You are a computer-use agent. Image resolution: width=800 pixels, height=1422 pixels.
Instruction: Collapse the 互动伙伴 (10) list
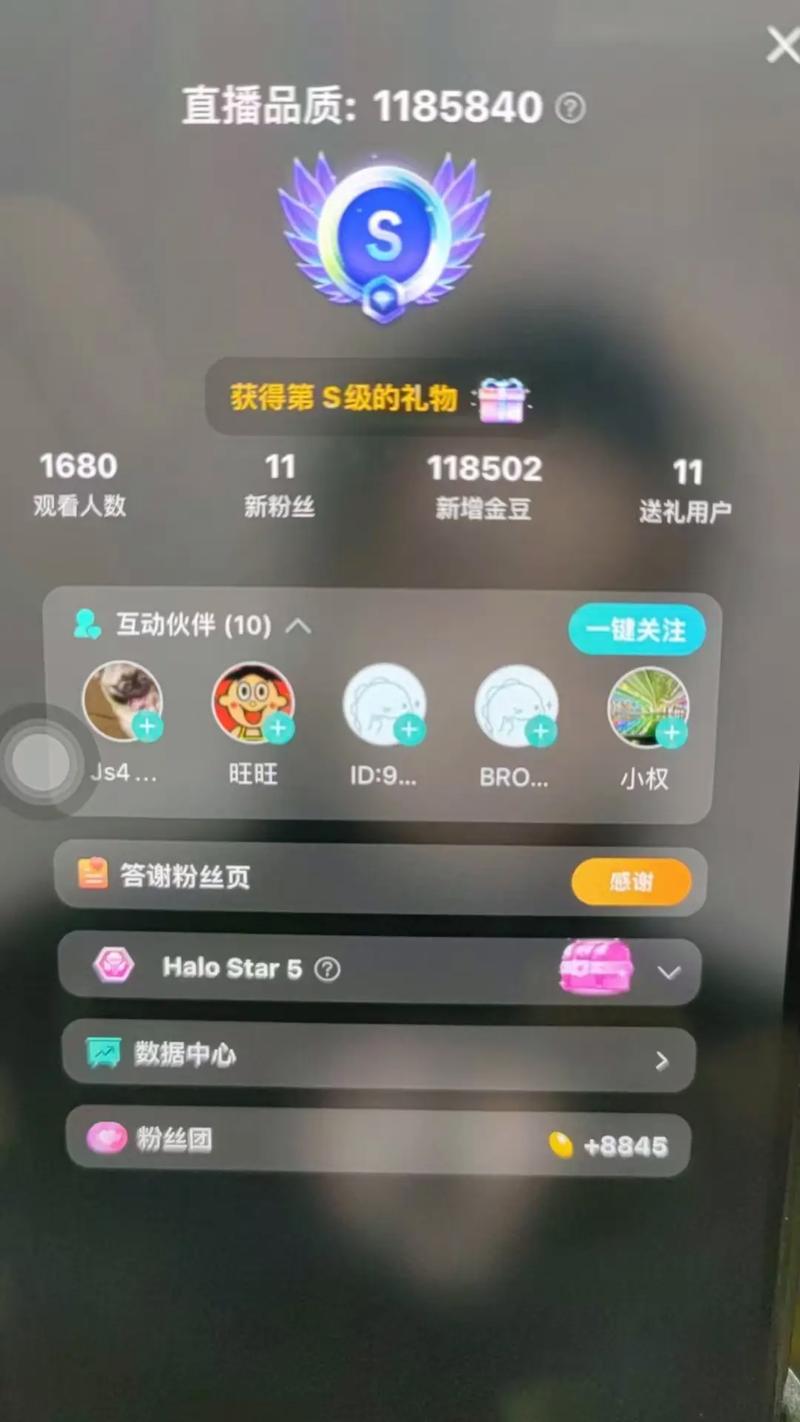point(298,627)
